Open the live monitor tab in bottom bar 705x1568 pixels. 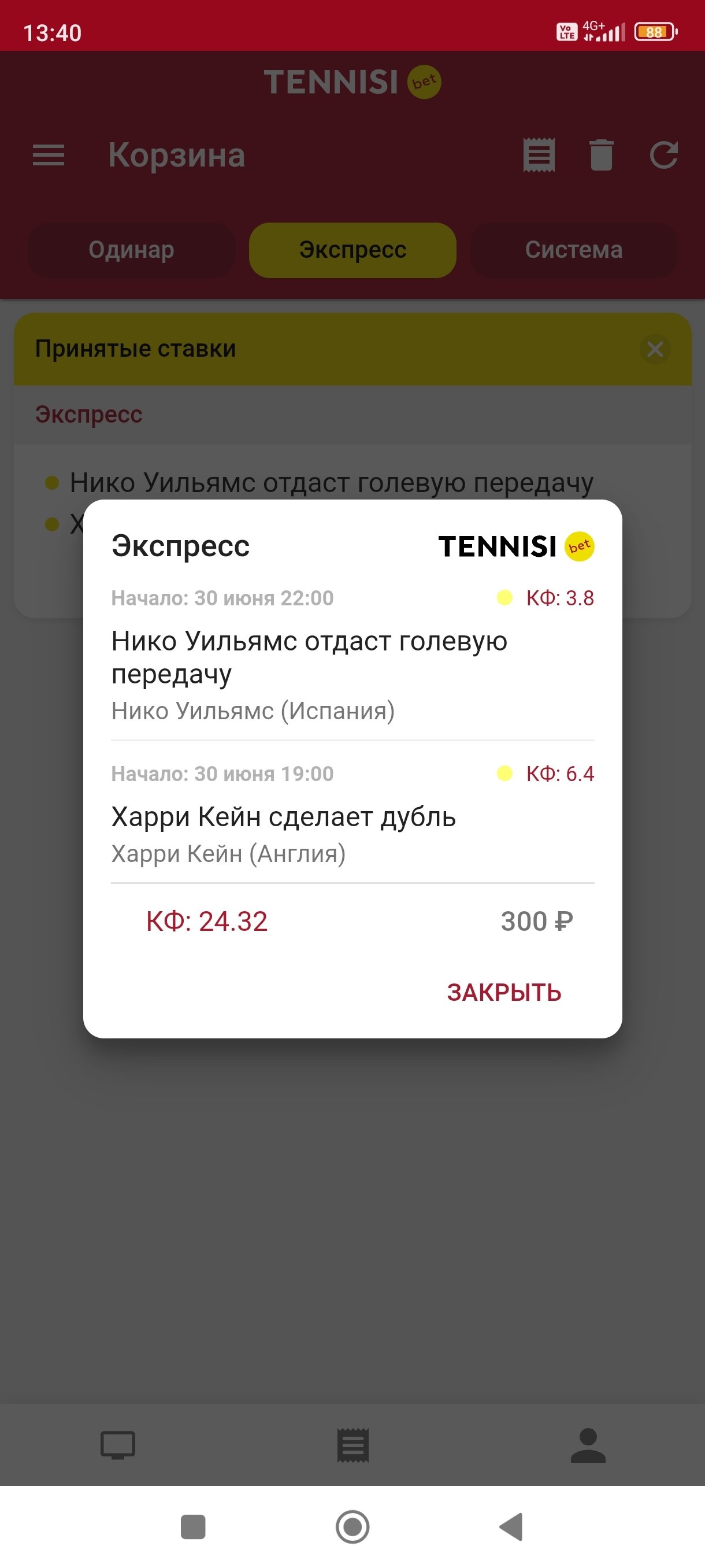click(x=117, y=1444)
